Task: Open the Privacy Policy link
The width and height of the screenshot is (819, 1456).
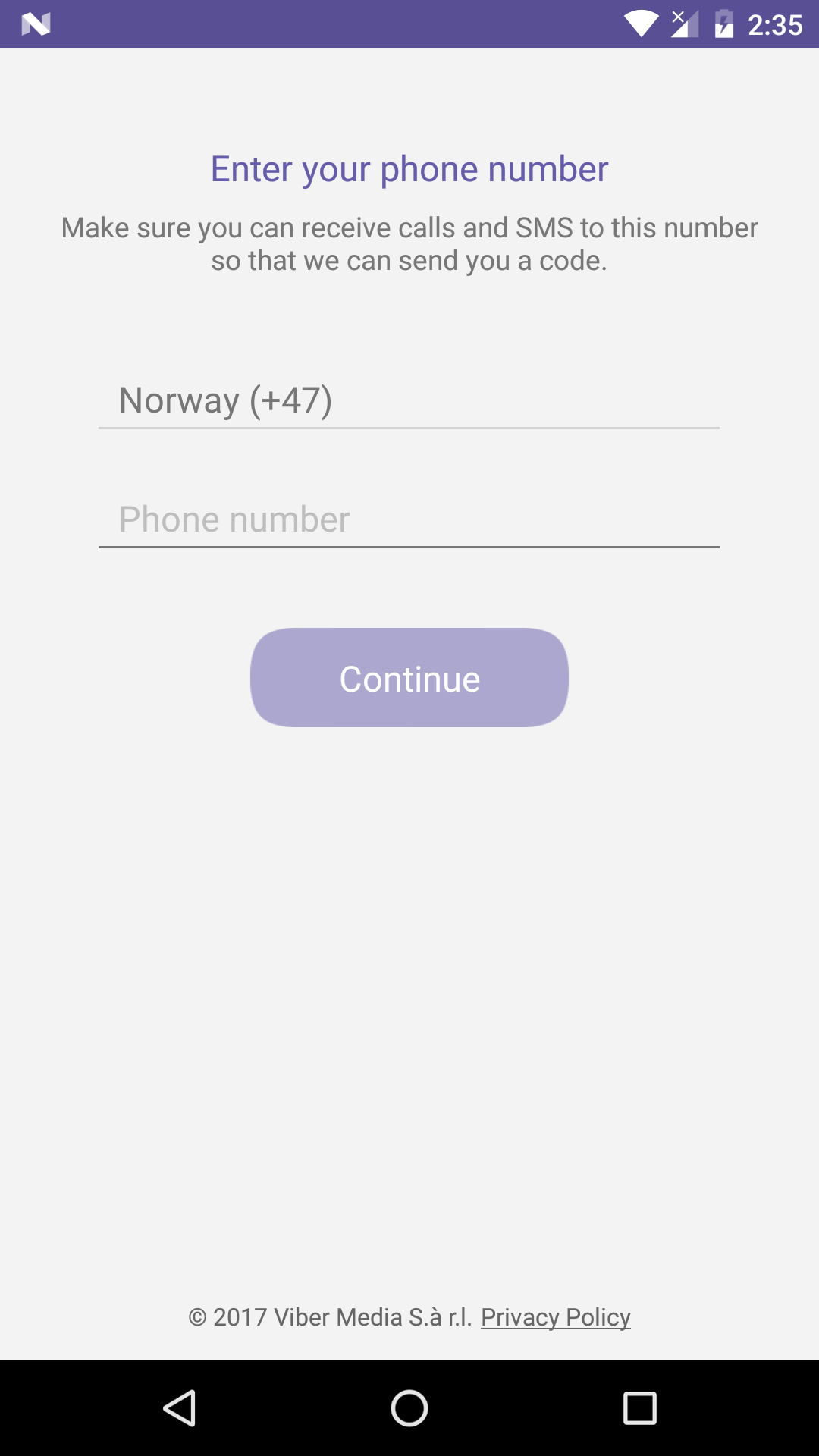Action: coord(555,1317)
